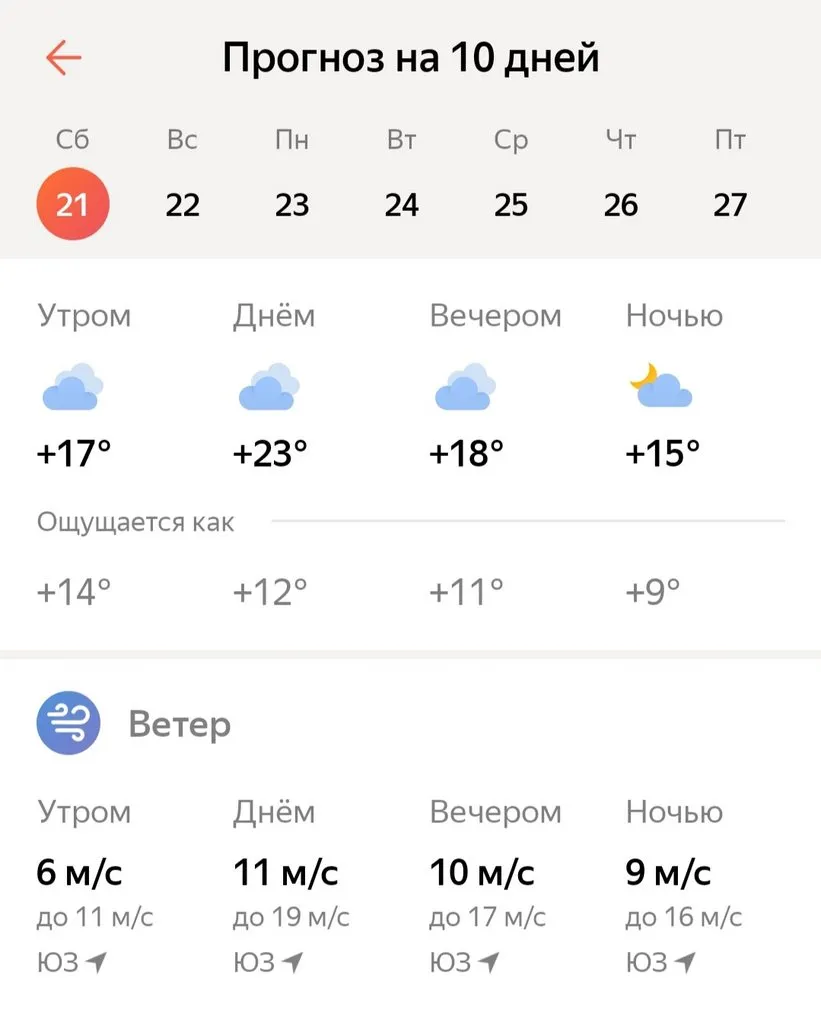Tap the back arrow to return
The image size is (821, 1024).
pos(64,57)
